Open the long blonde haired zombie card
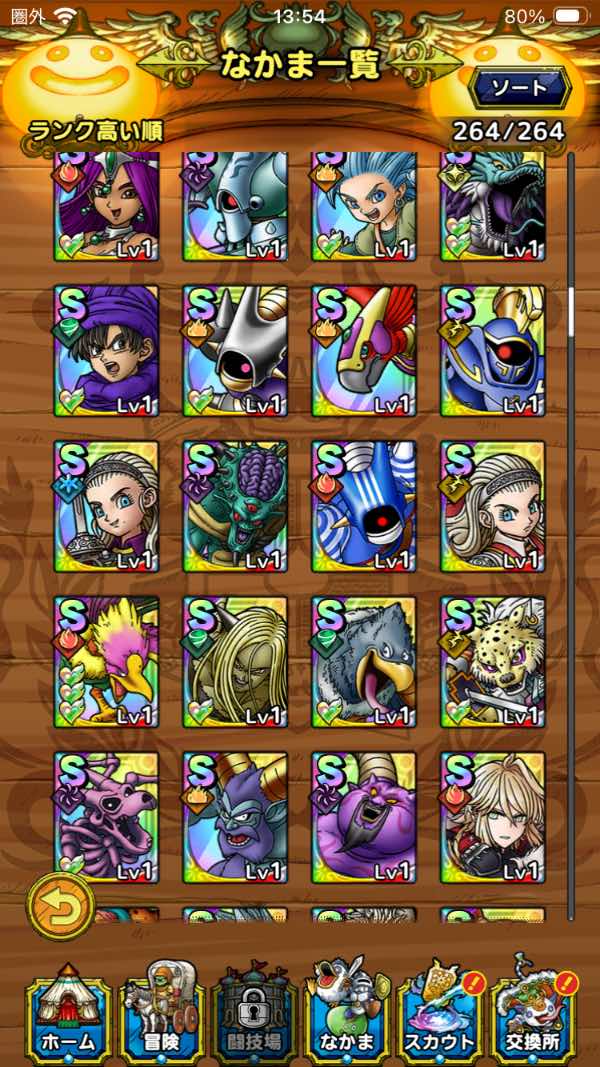The width and height of the screenshot is (600, 1067). pyautogui.click(x=235, y=662)
